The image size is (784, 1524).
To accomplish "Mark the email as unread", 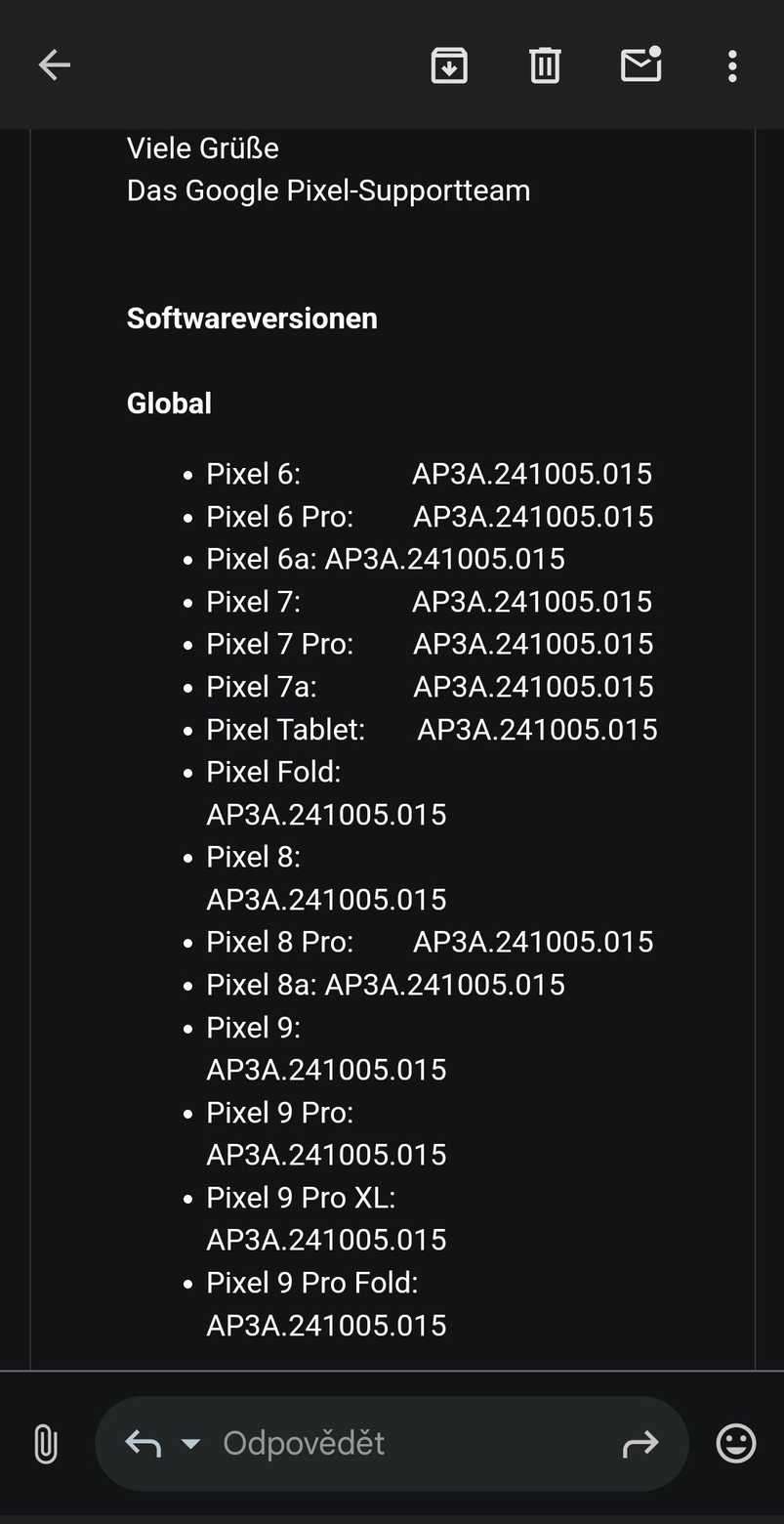I will point(641,64).
